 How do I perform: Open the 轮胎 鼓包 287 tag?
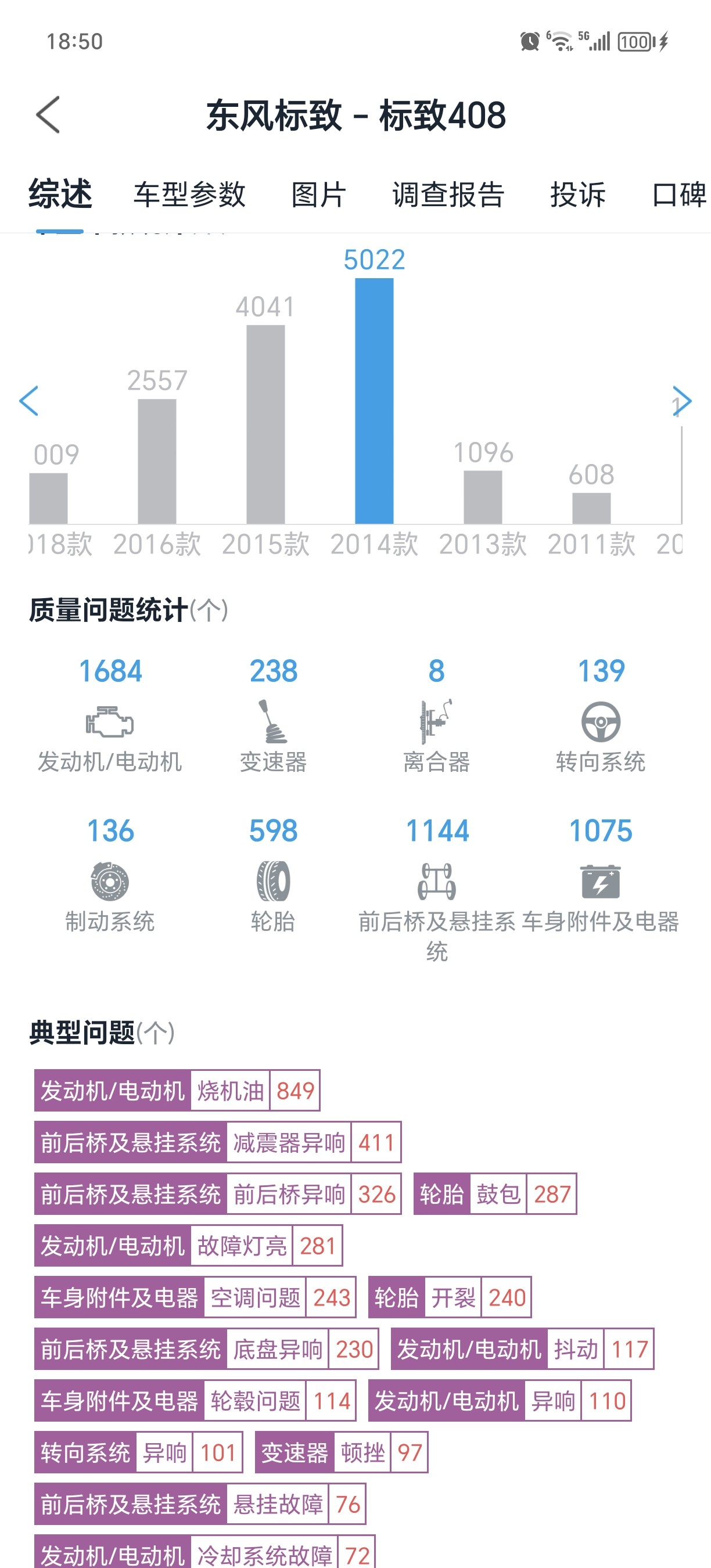click(495, 1194)
